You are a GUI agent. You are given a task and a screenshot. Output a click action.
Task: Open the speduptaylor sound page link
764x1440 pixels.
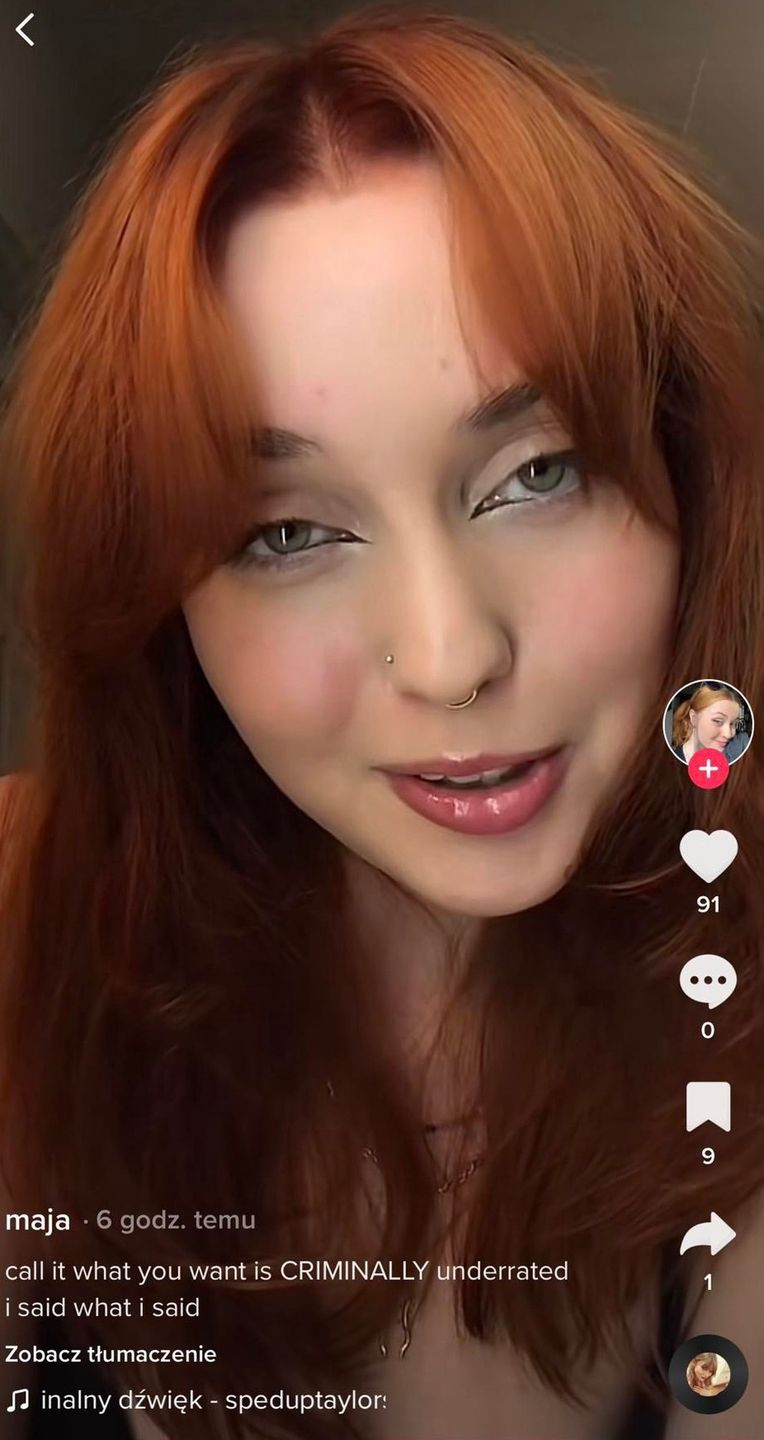coord(212,1401)
